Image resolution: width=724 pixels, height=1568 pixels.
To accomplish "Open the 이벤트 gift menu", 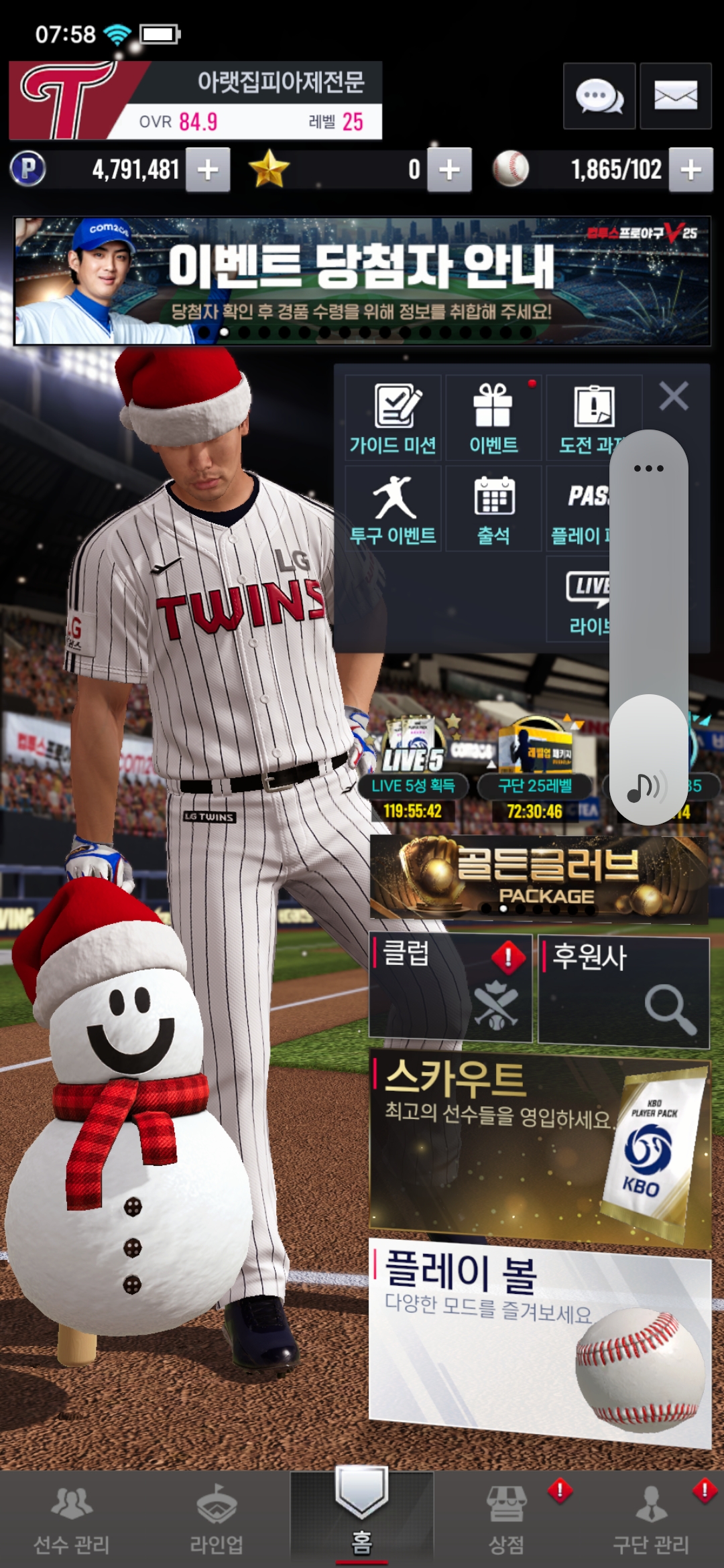I will tap(493, 417).
